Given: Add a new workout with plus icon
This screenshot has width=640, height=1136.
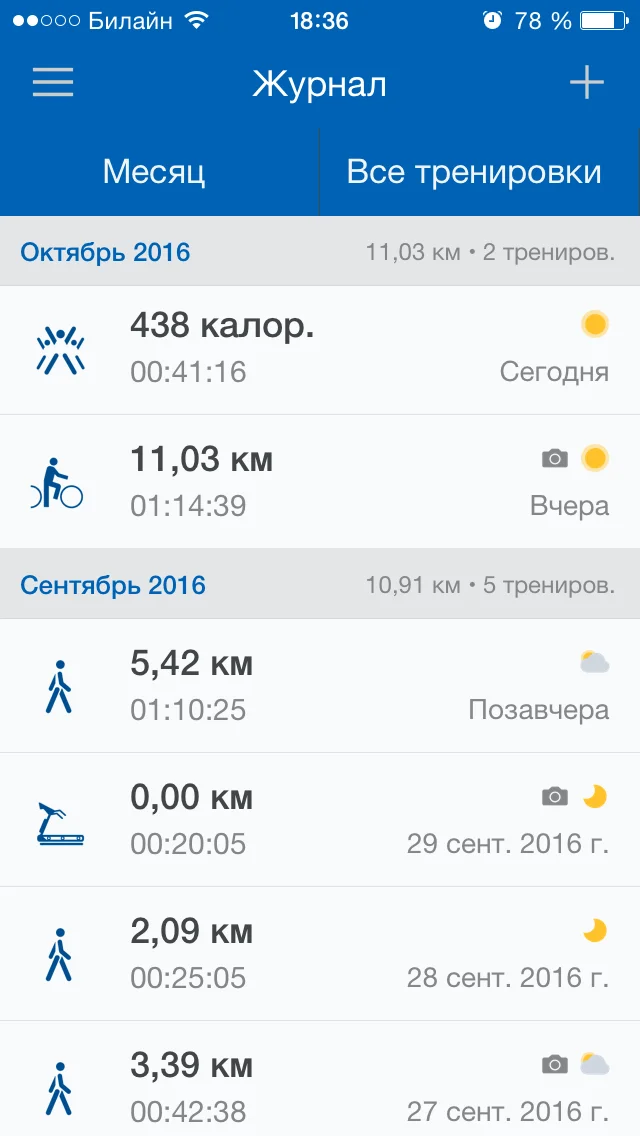Looking at the screenshot, I should pos(587,83).
